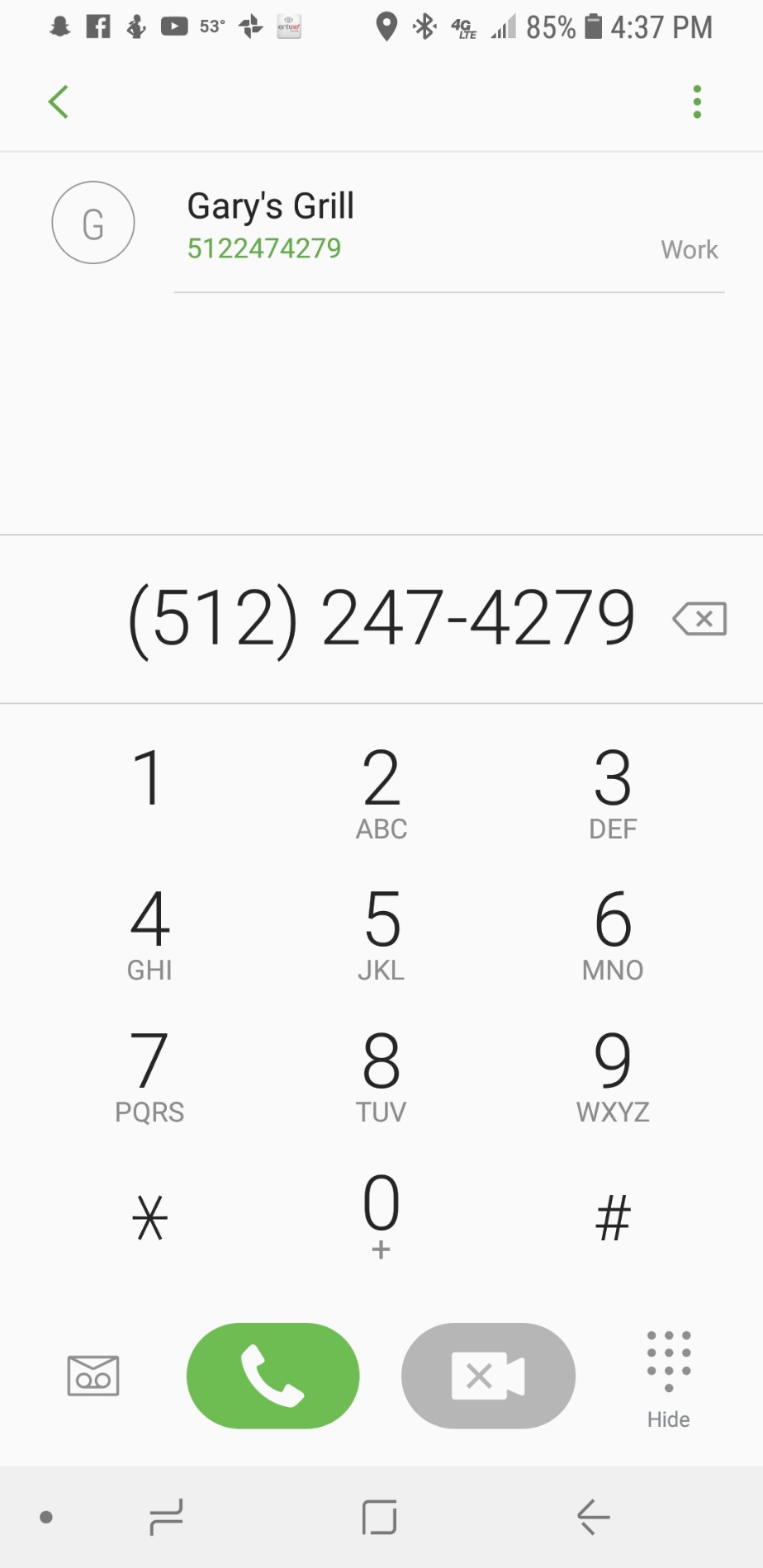The image size is (763, 1568).
Task: Enter digit 9 WXYZ
Action: (x=613, y=1074)
